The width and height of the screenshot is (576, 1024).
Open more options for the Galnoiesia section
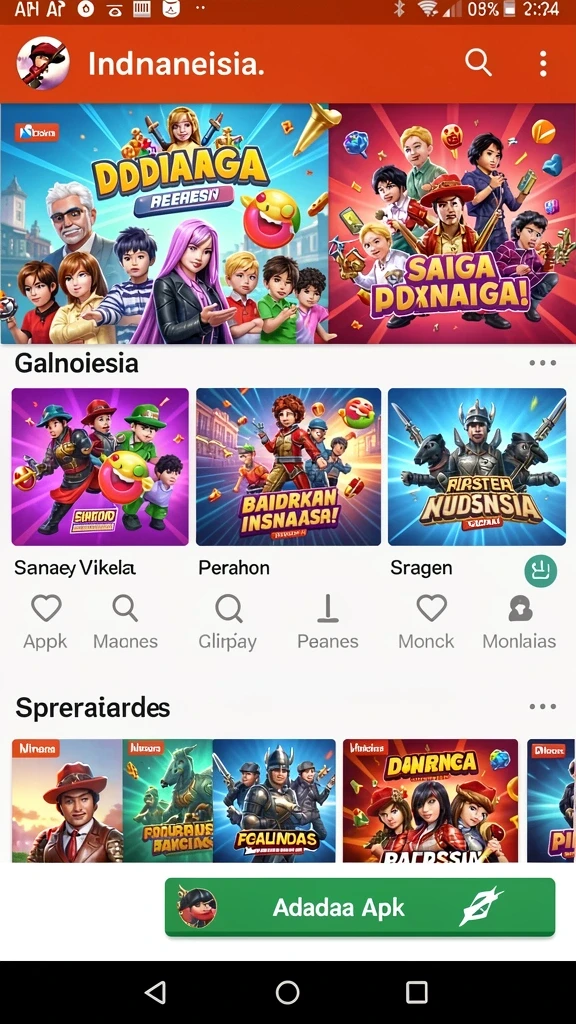[x=543, y=363]
